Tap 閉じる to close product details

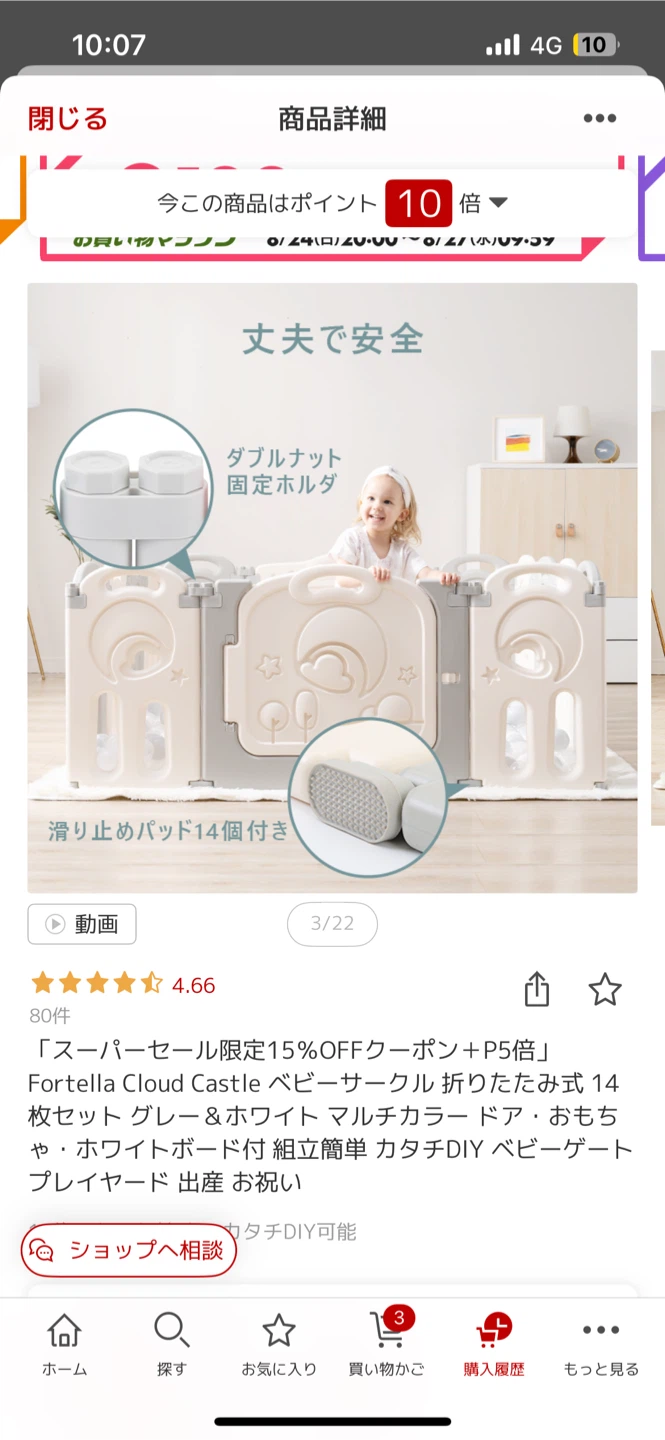click(x=68, y=119)
